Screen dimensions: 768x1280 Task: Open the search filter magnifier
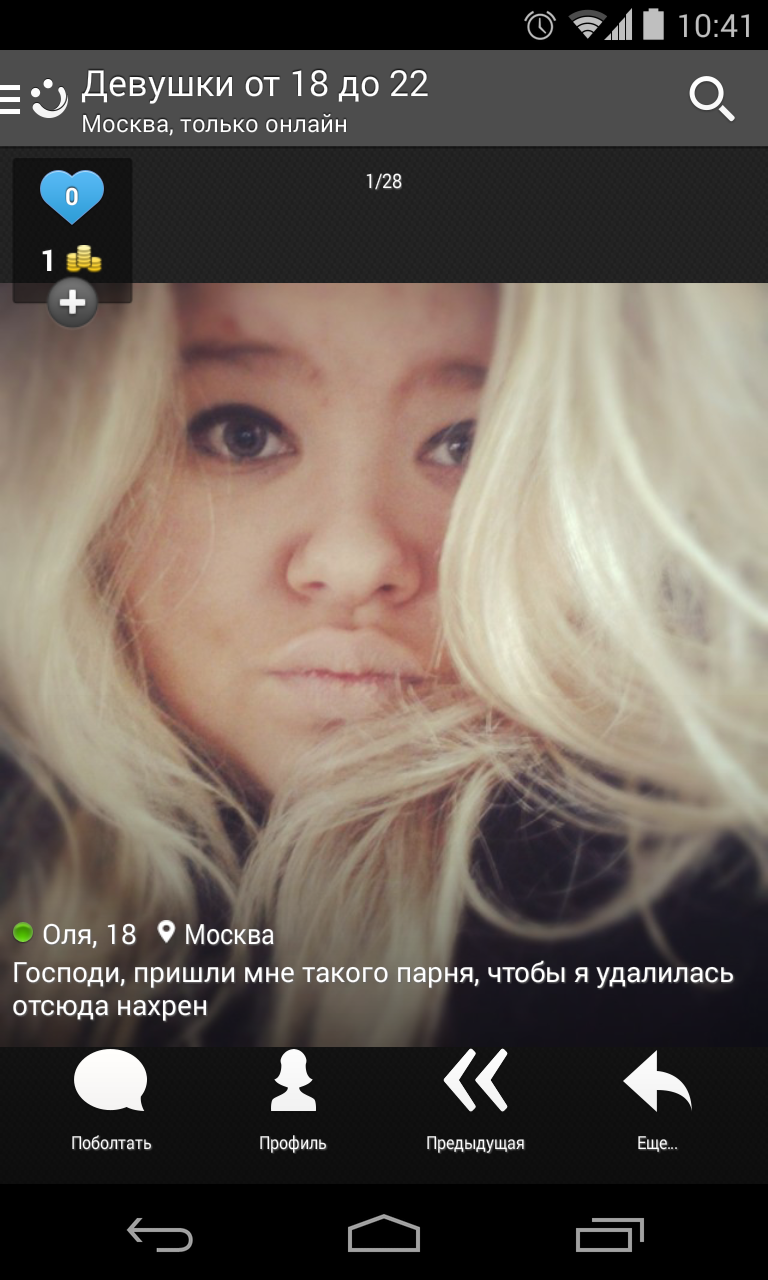coord(712,99)
